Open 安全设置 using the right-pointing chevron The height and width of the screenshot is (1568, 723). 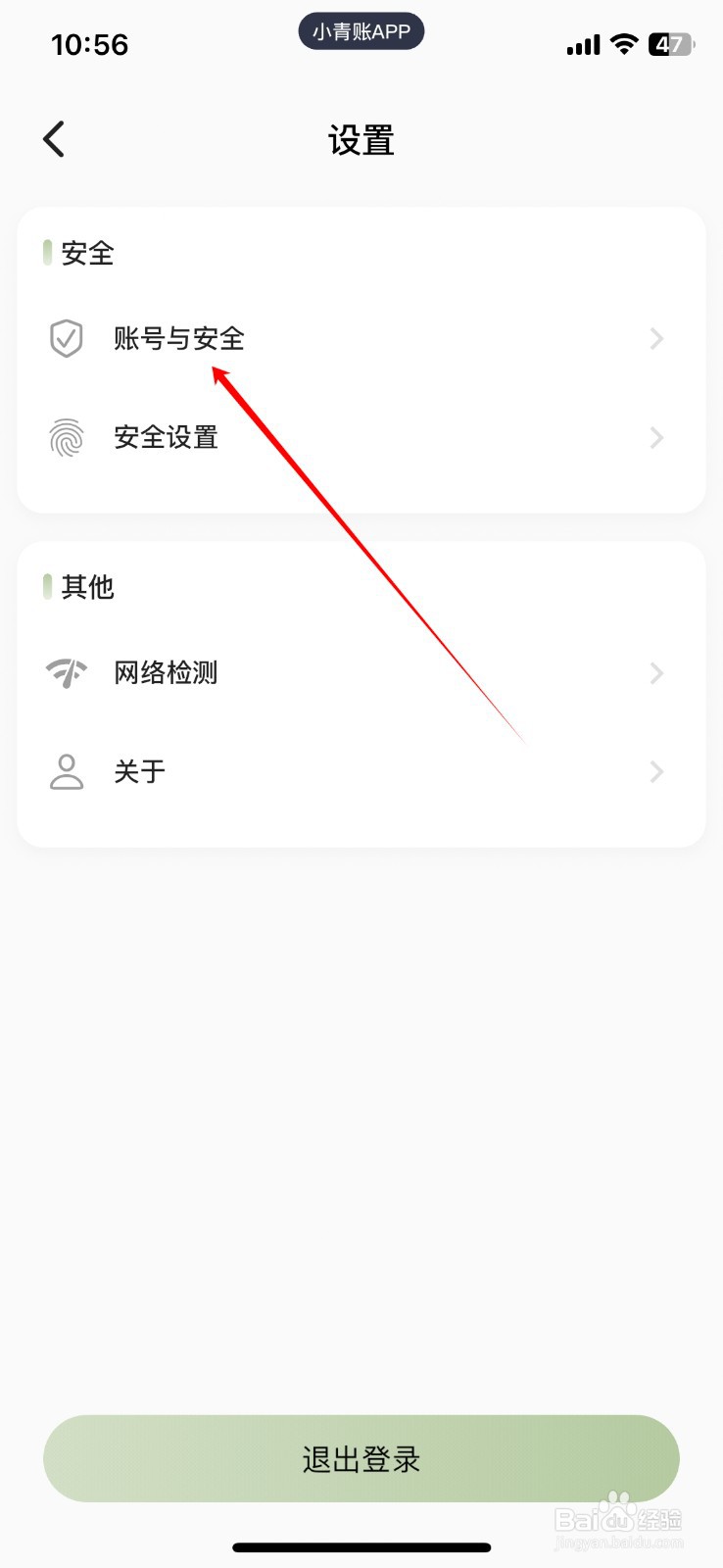(x=655, y=438)
